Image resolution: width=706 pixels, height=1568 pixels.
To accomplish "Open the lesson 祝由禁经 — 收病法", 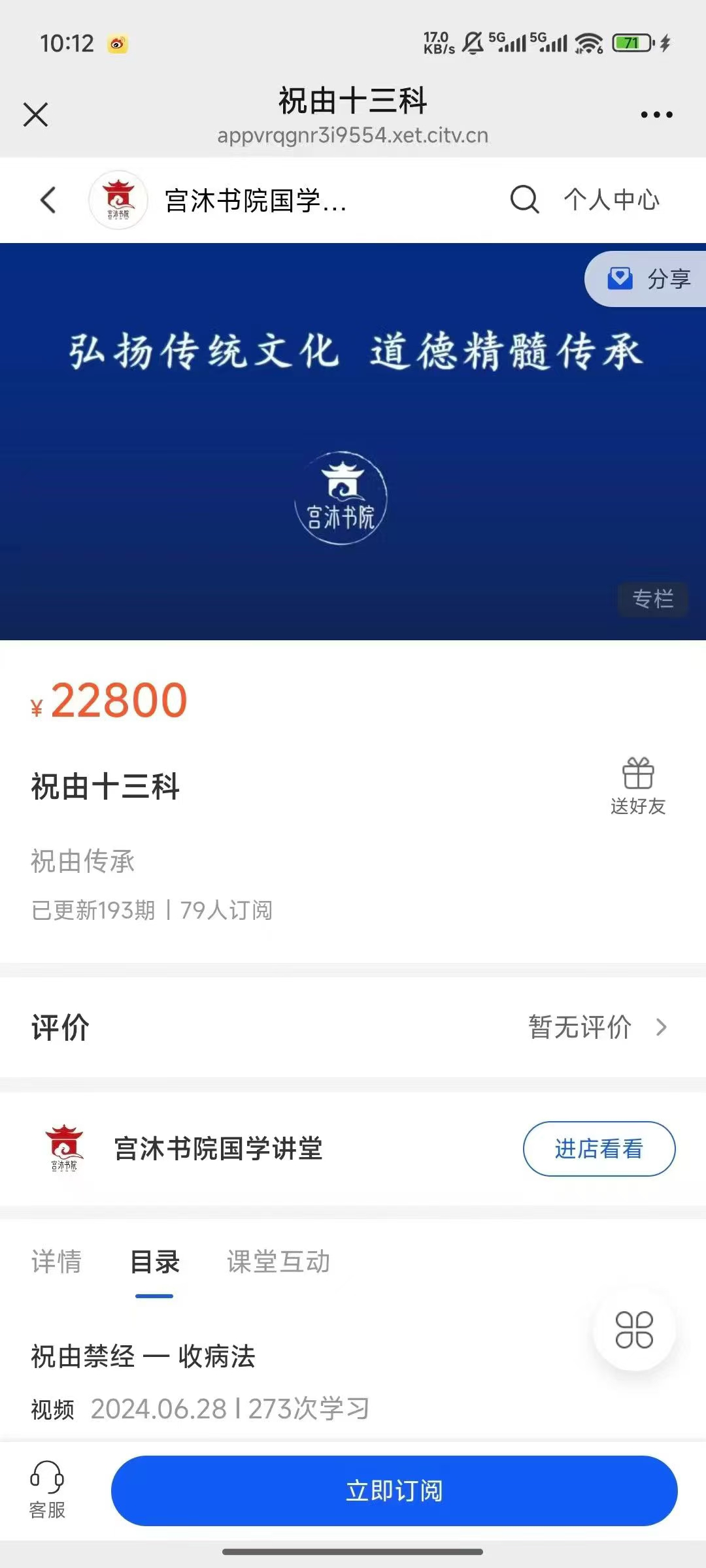I will point(144,1357).
